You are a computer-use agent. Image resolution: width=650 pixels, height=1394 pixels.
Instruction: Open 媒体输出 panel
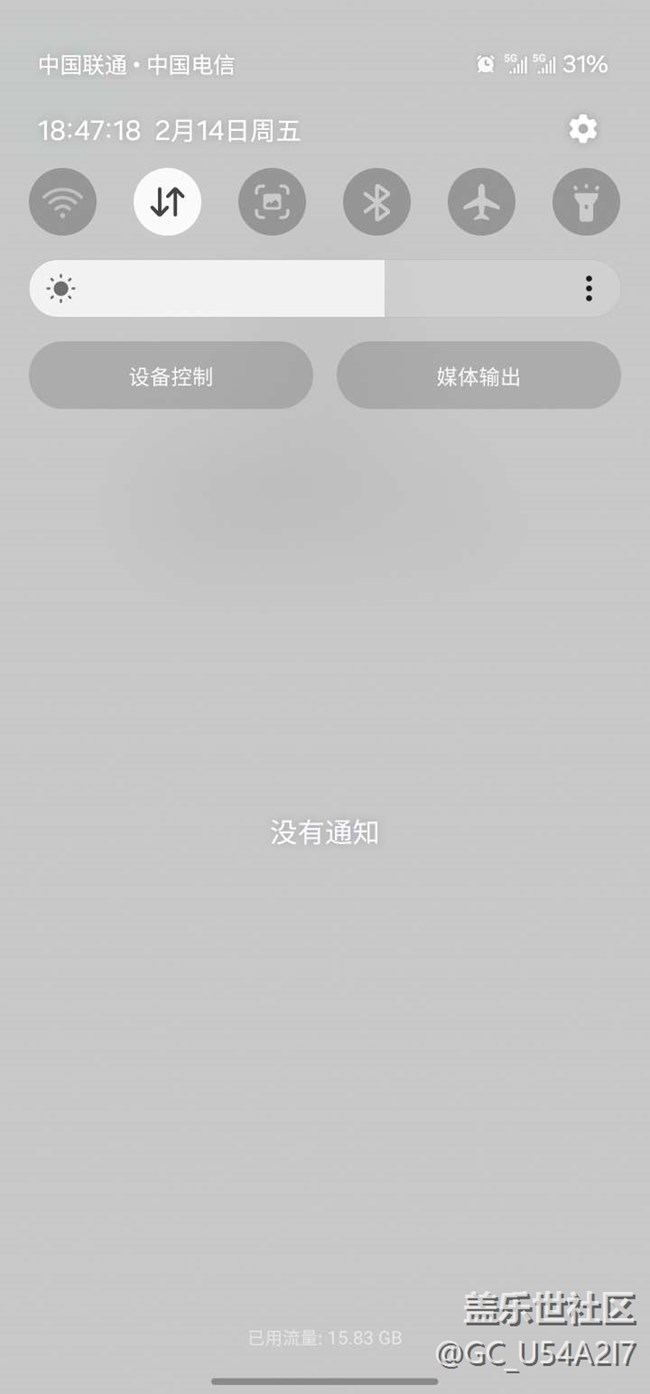pos(478,376)
